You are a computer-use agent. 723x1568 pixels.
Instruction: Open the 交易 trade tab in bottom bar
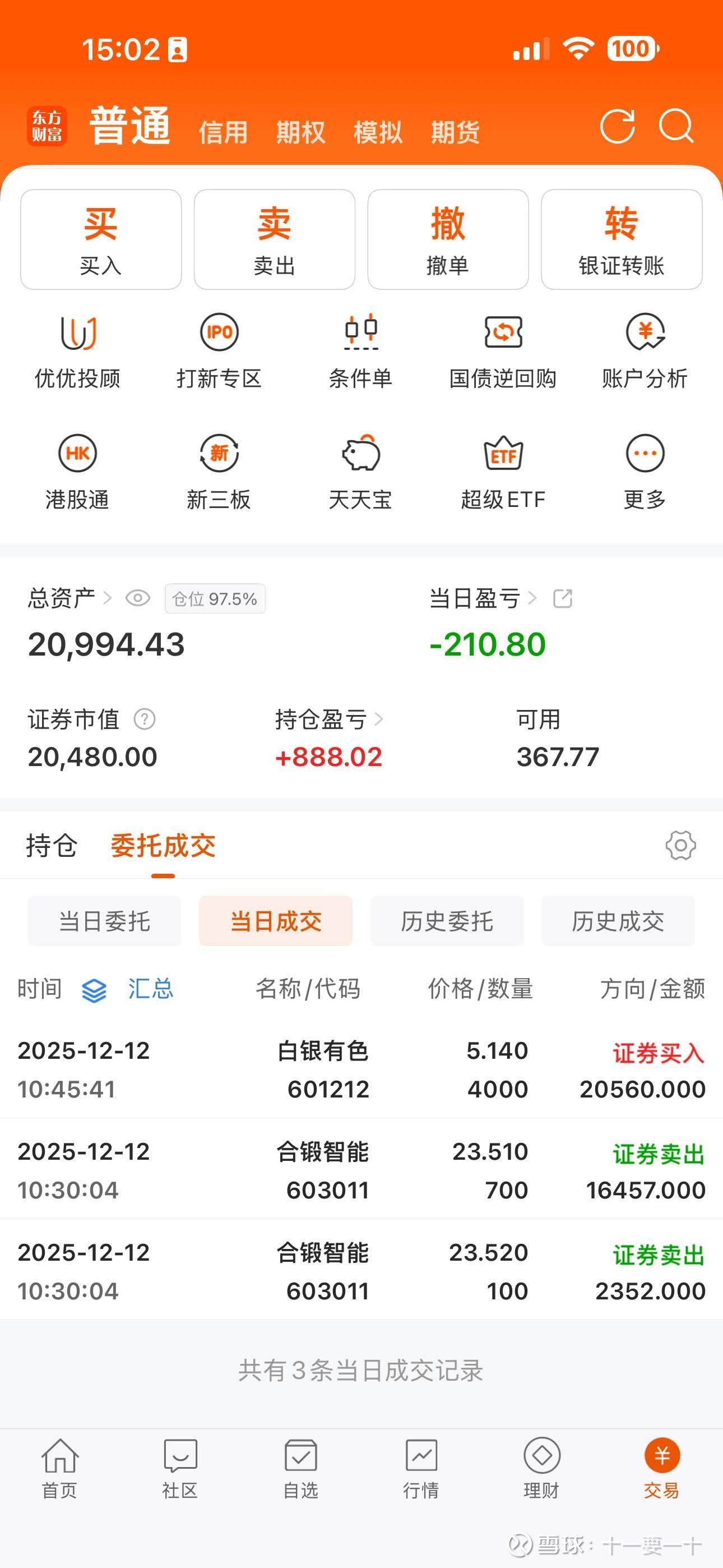tap(661, 1473)
